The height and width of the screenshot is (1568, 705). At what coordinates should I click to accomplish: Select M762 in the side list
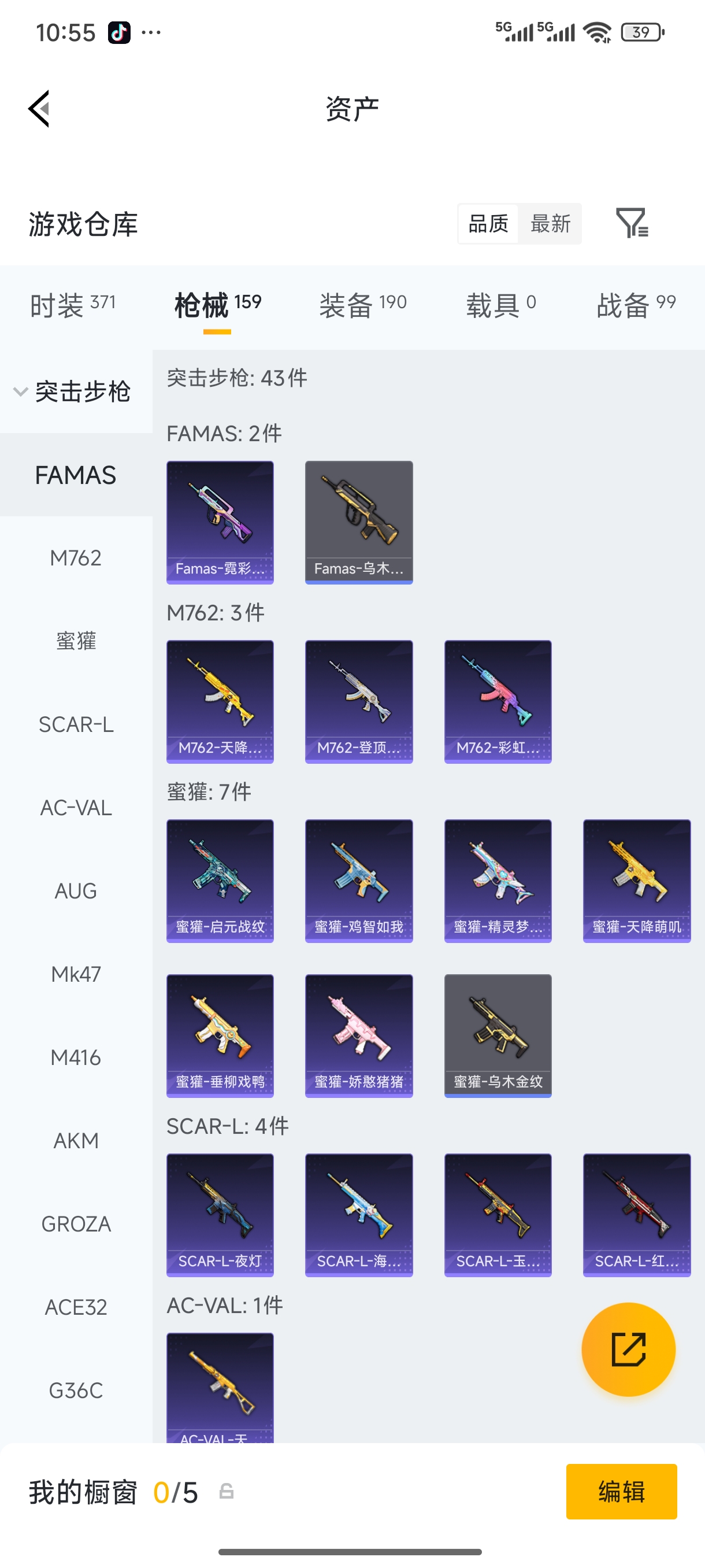tap(76, 558)
